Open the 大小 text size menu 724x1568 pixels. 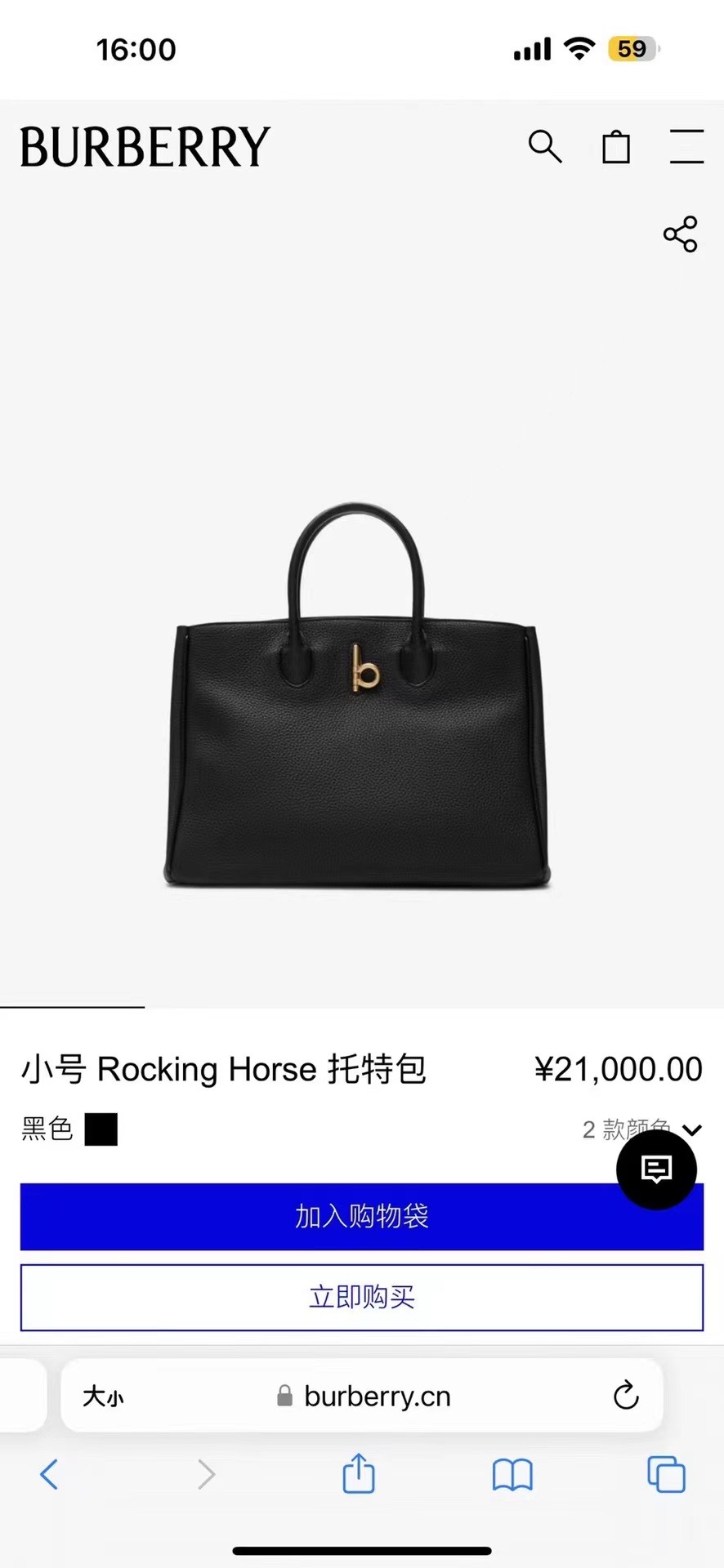coord(103,1396)
